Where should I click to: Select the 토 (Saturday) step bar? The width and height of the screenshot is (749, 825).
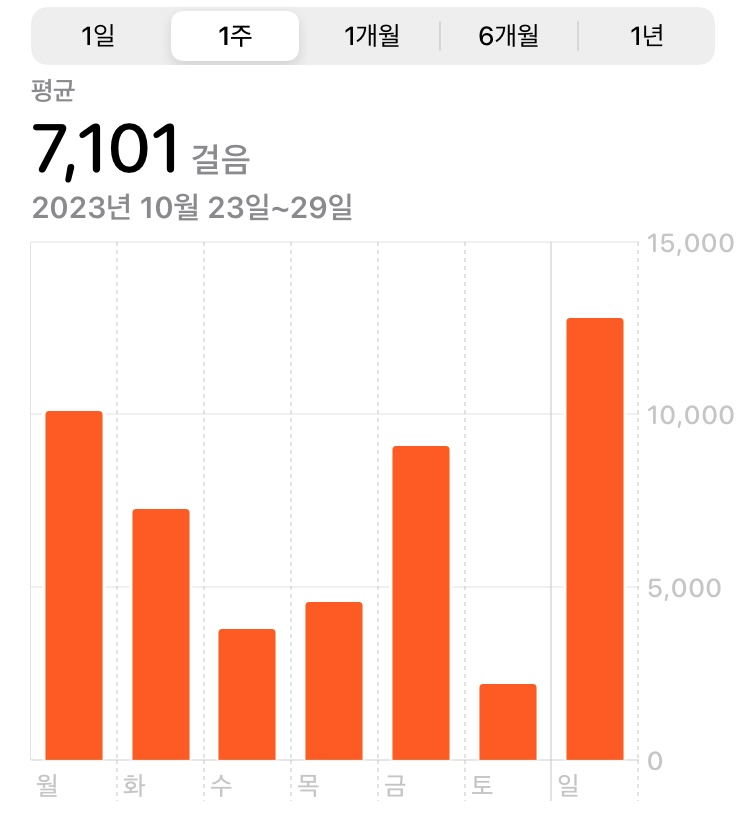tap(508, 722)
